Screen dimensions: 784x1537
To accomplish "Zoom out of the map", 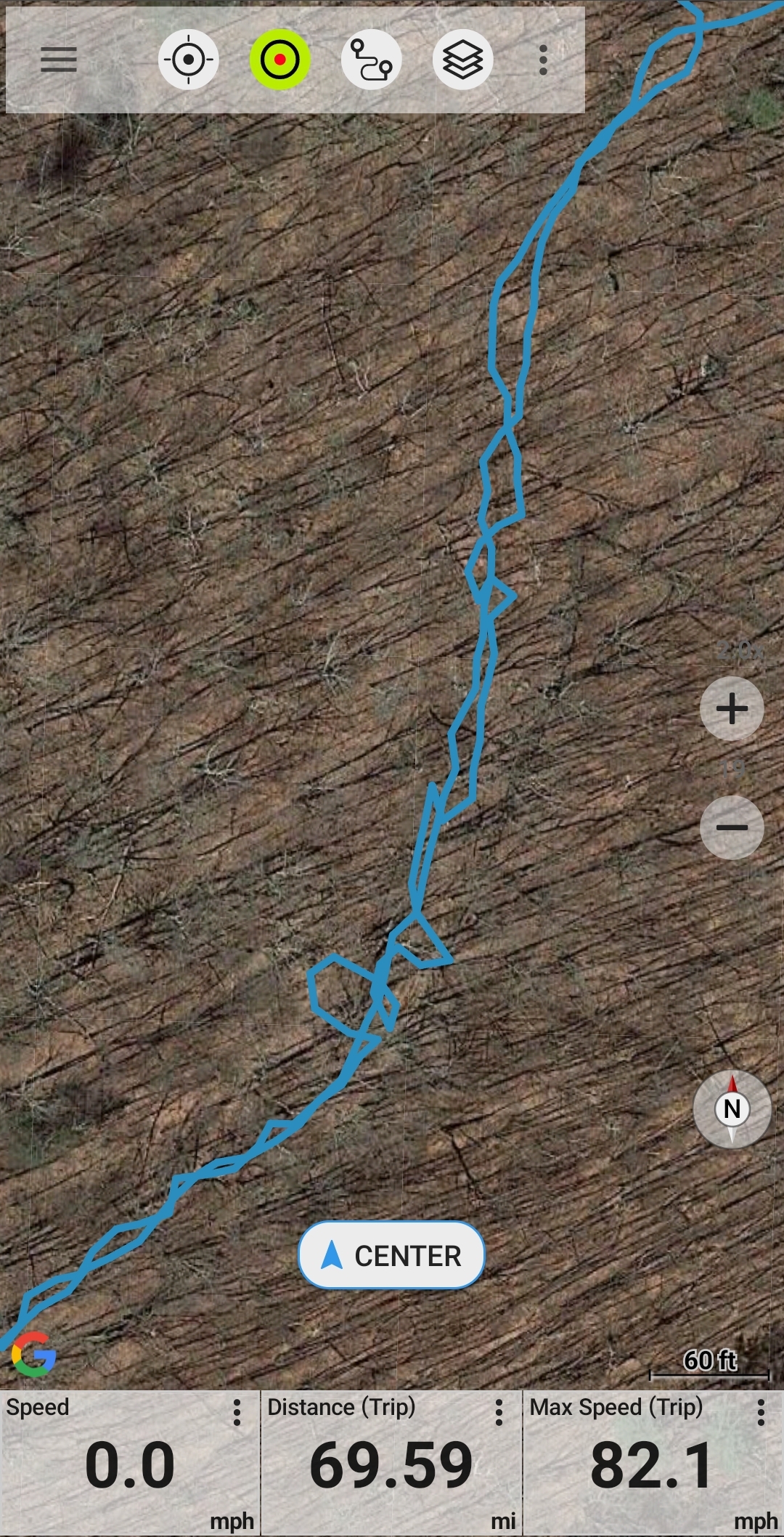I will coord(732,827).
